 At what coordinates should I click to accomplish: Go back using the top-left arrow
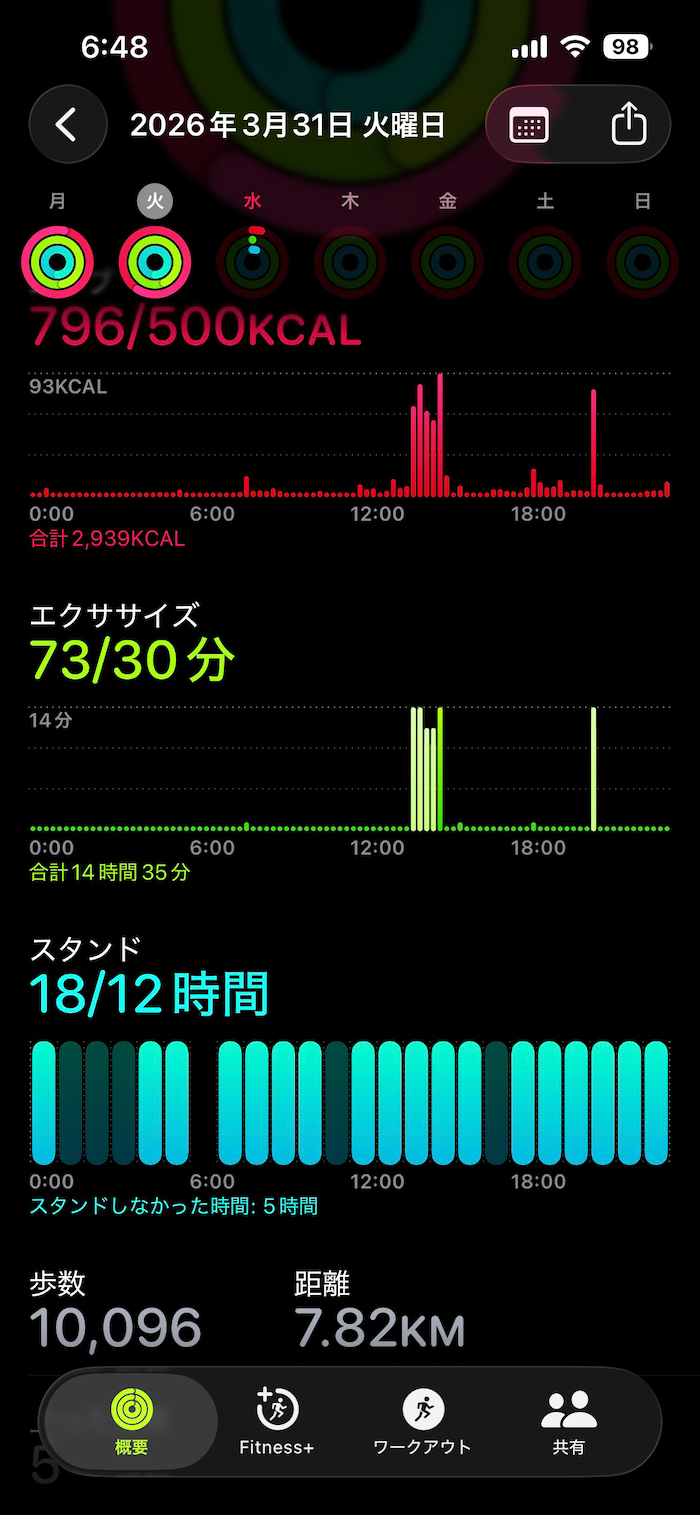point(67,124)
